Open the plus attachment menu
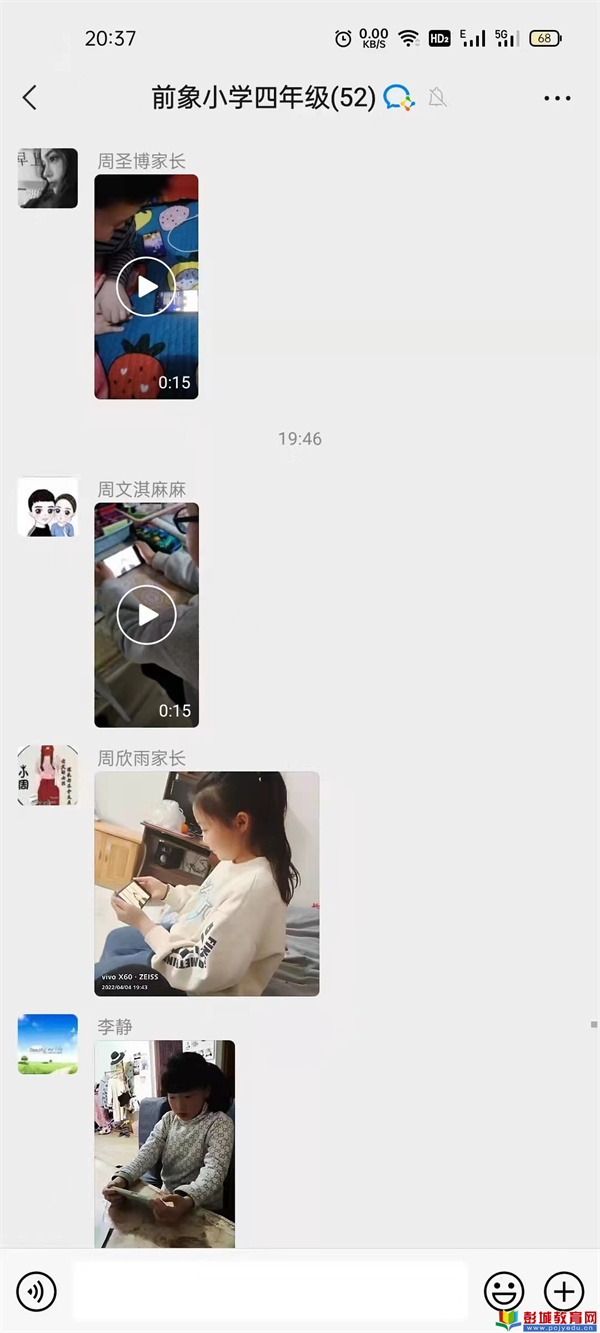This screenshot has width=600, height=1333. pos(564,1291)
